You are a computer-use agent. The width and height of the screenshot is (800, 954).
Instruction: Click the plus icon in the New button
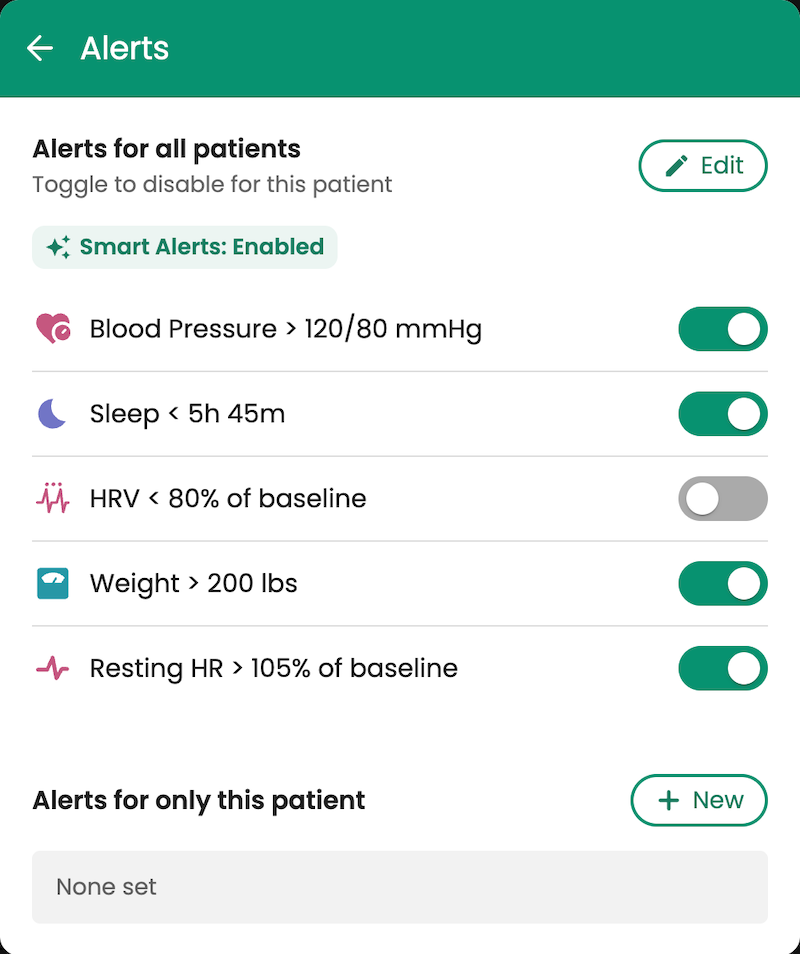[668, 800]
